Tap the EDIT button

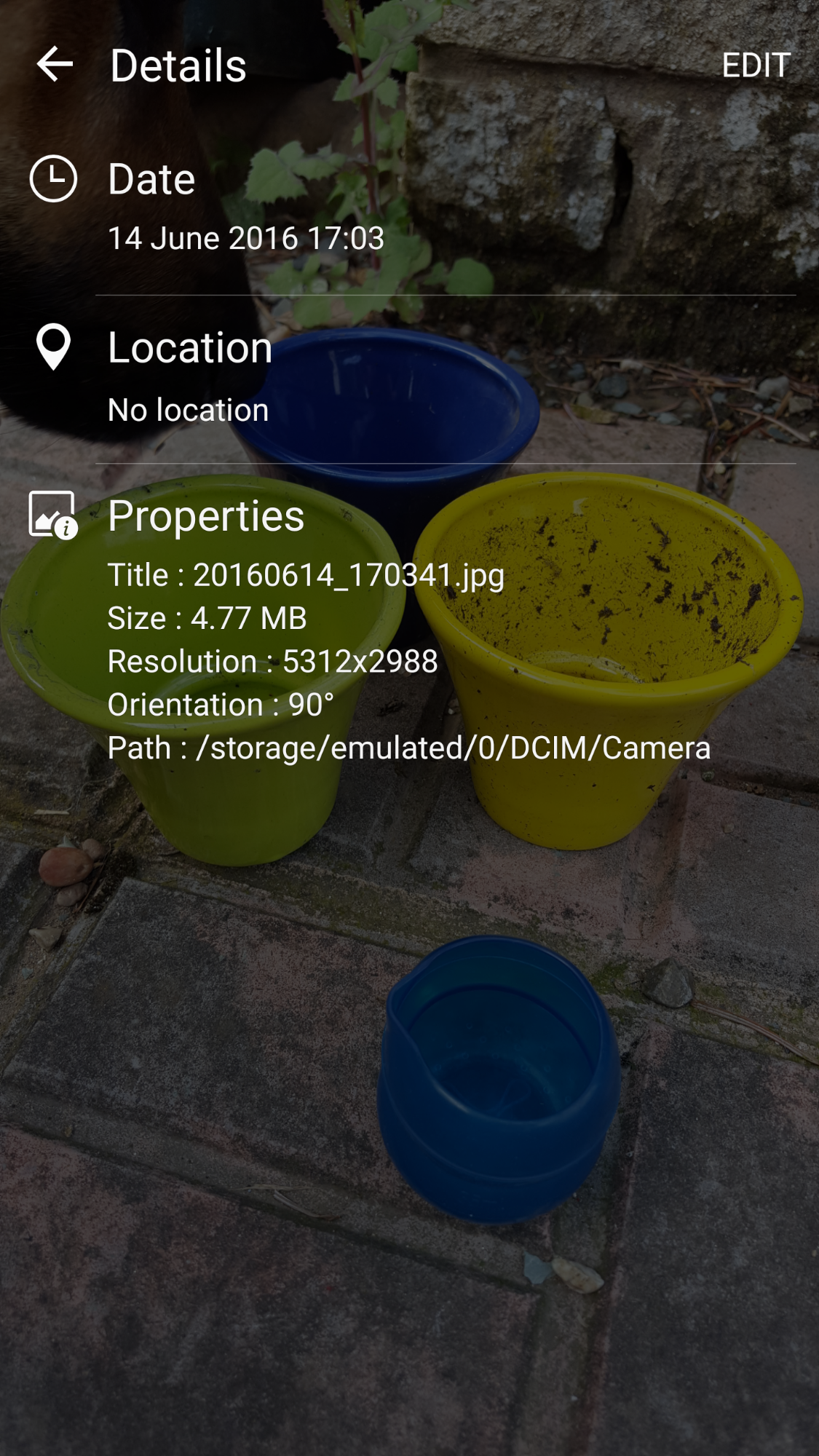(756, 66)
